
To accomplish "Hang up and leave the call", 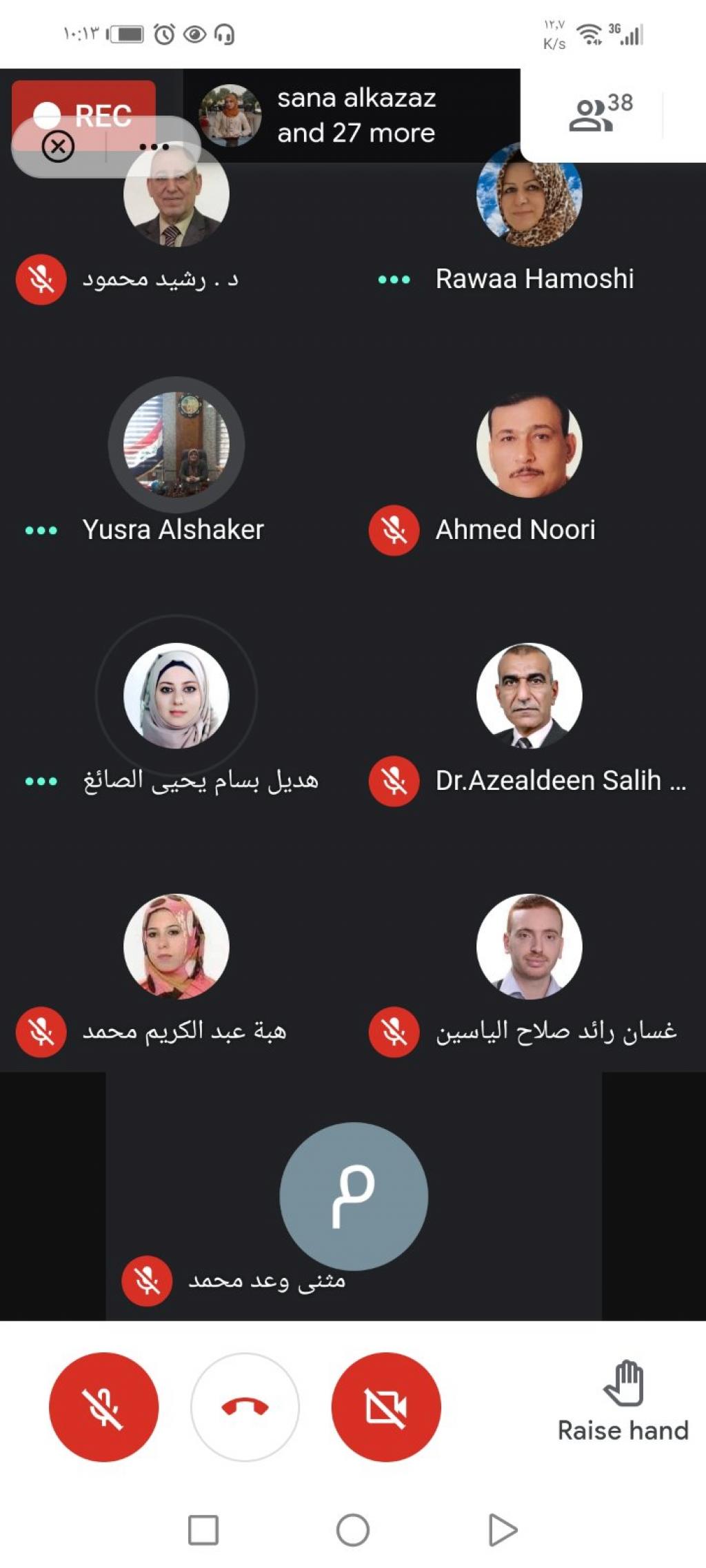I will point(245,1407).
